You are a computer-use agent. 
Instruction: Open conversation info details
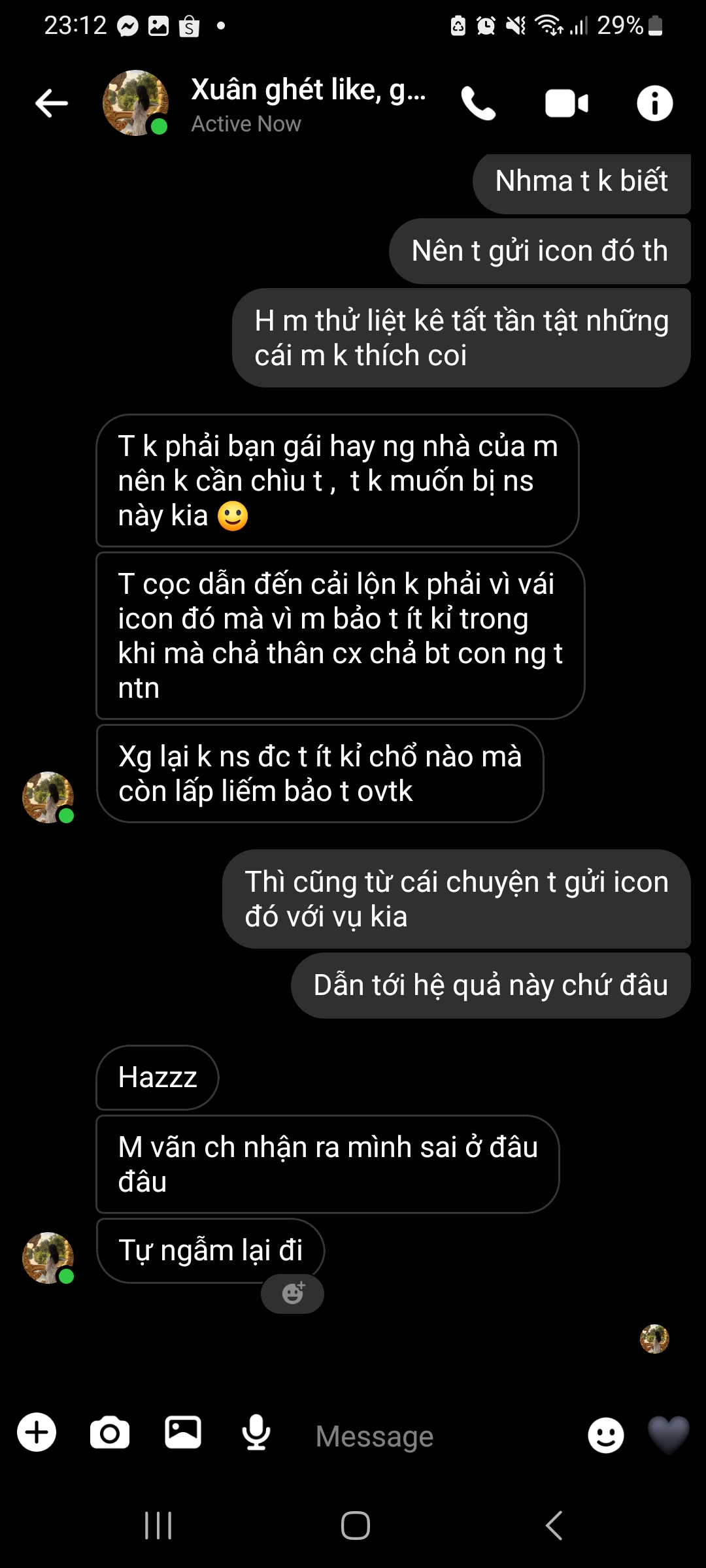pos(654,103)
